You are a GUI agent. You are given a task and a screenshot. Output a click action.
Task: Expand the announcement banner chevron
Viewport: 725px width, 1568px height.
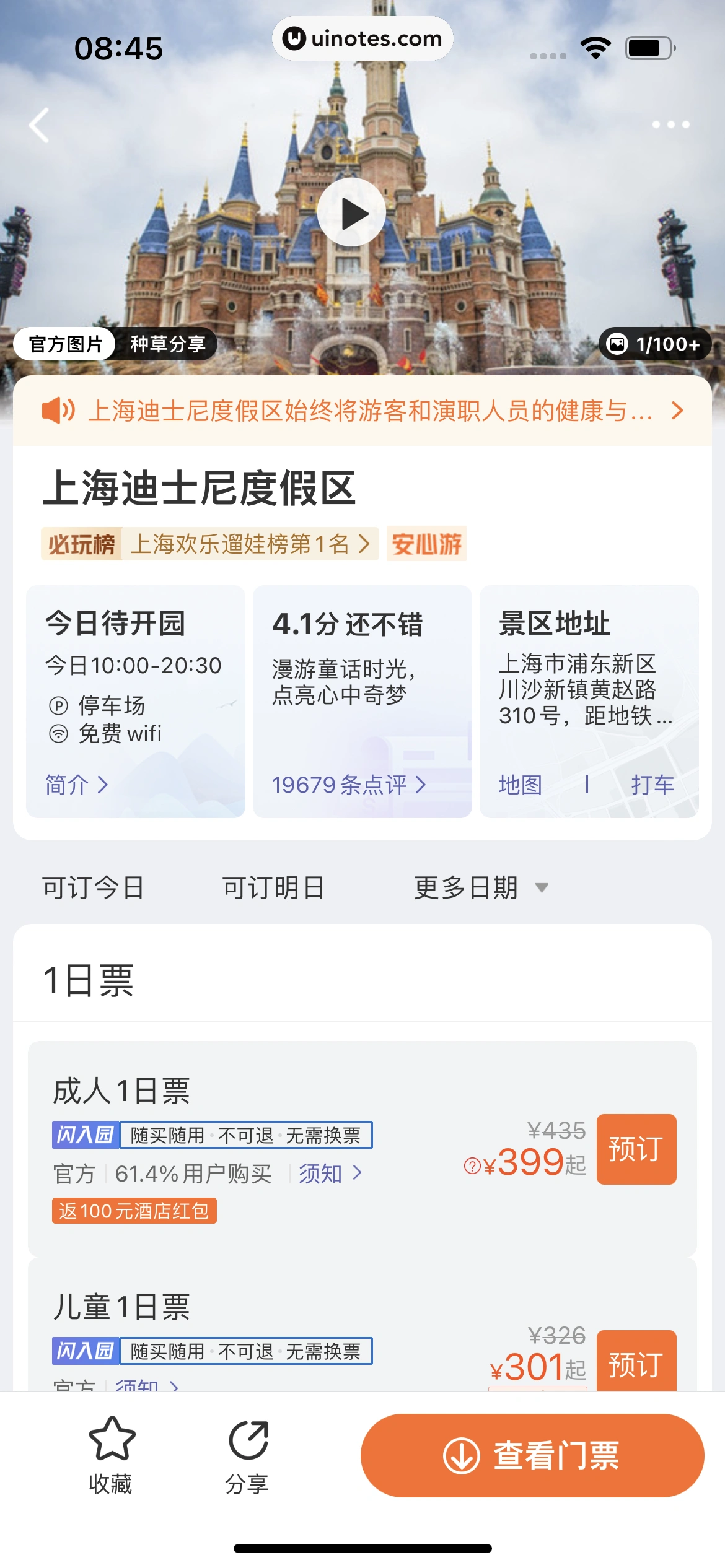pyautogui.click(x=677, y=411)
